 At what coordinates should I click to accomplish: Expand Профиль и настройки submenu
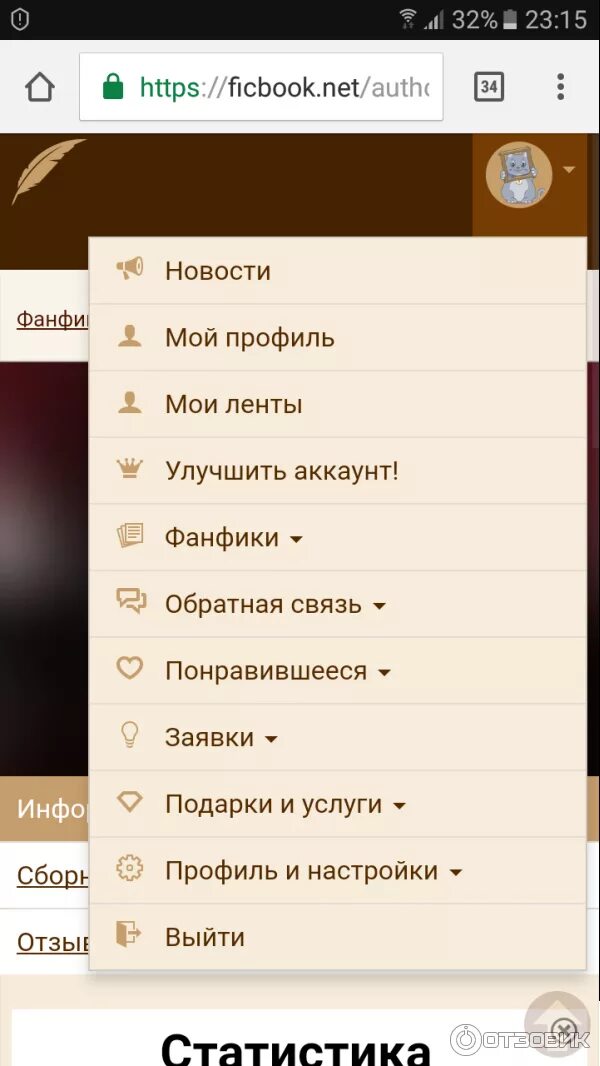click(x=313, y=871)
